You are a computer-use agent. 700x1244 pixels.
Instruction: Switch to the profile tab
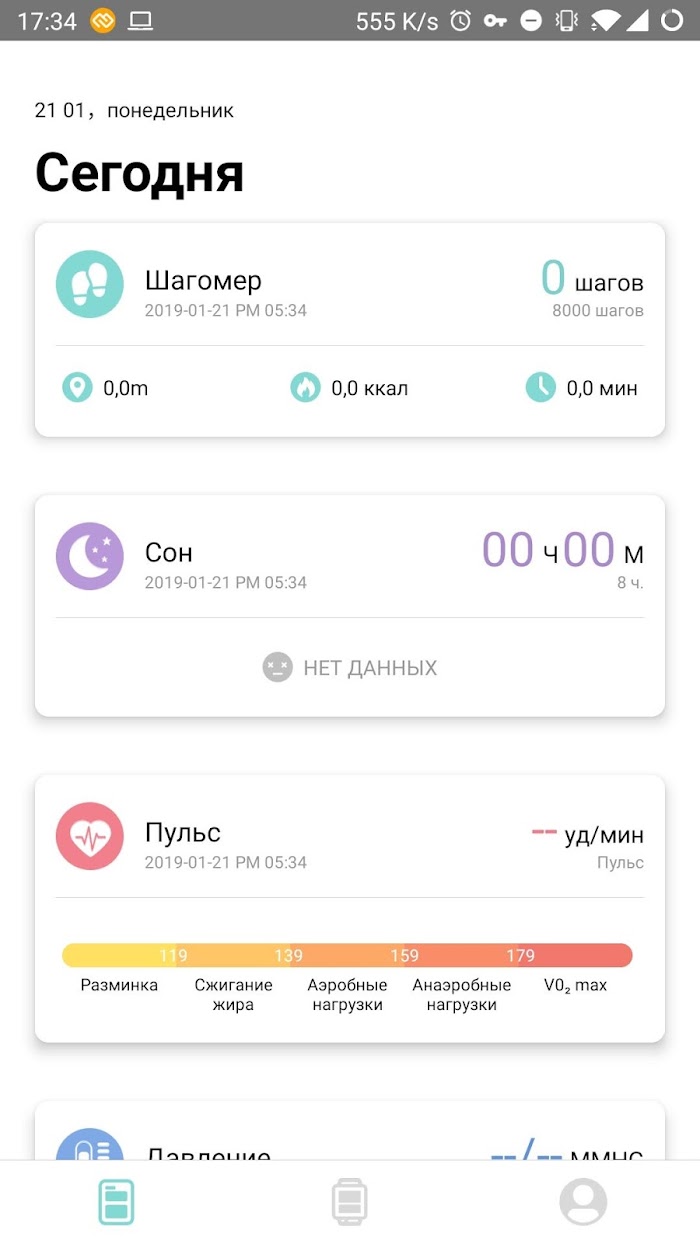(583, 1201)
